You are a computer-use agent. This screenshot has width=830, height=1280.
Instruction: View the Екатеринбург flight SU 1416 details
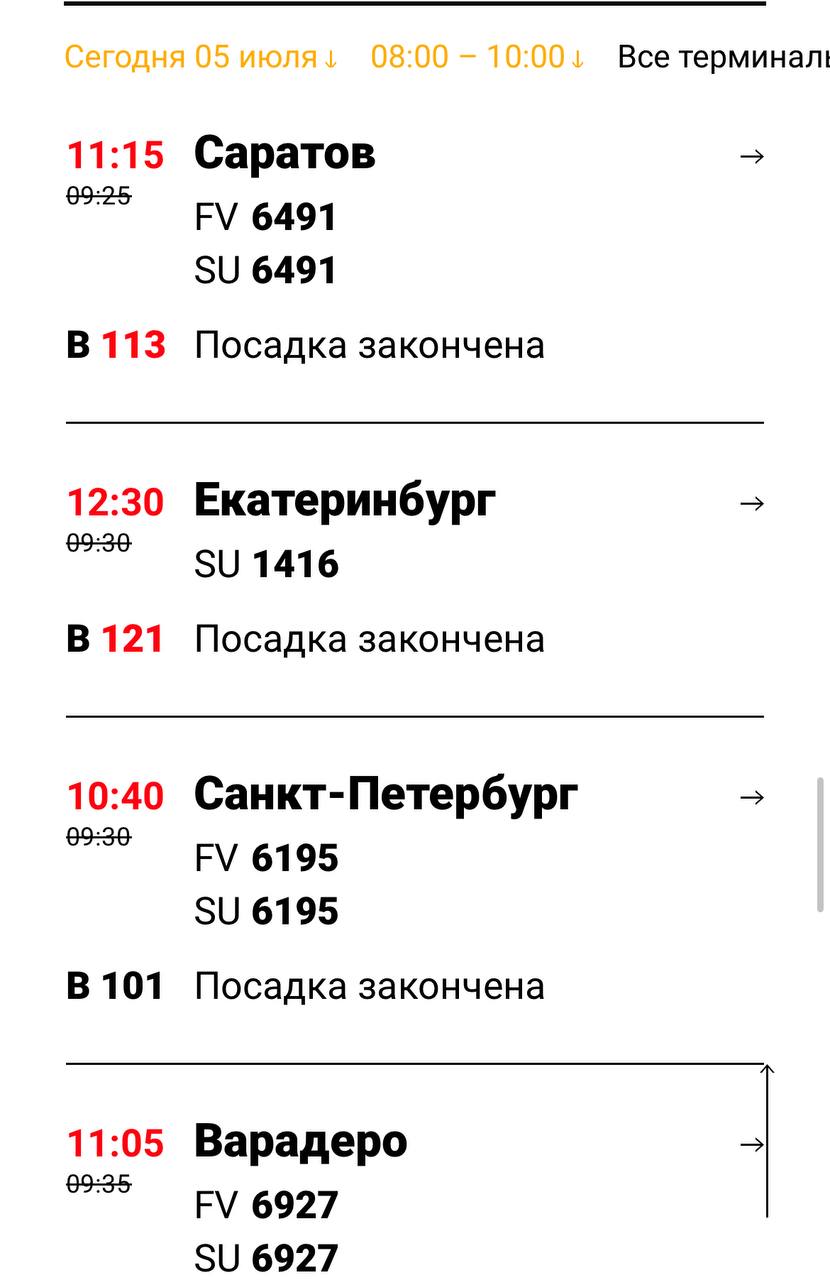click(x=751, y=503)
